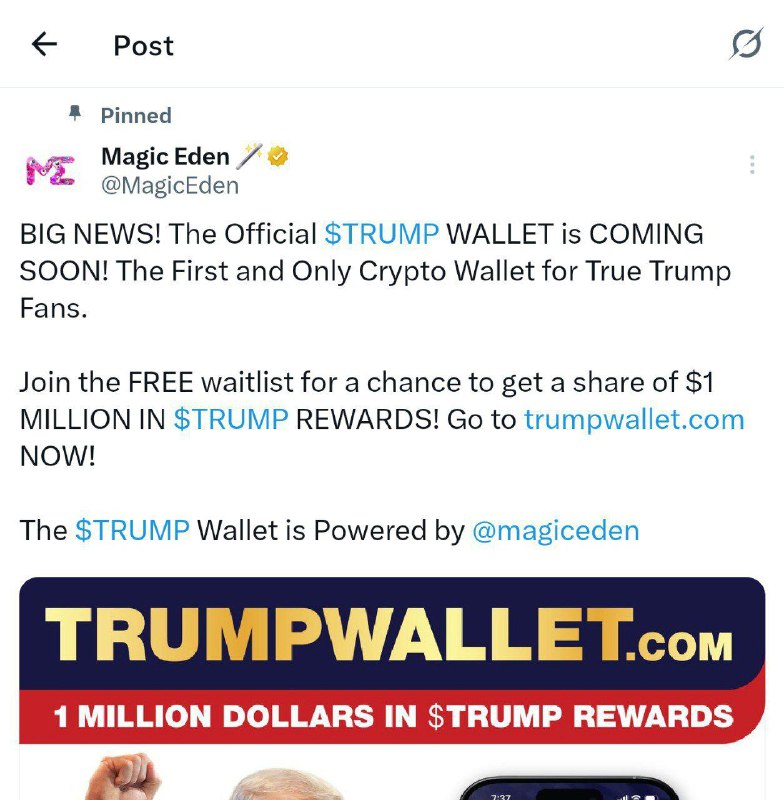This screenshot has width=784, height=800.
Task: Open Magic Eden's profile picture
Action: pos(50,170)
